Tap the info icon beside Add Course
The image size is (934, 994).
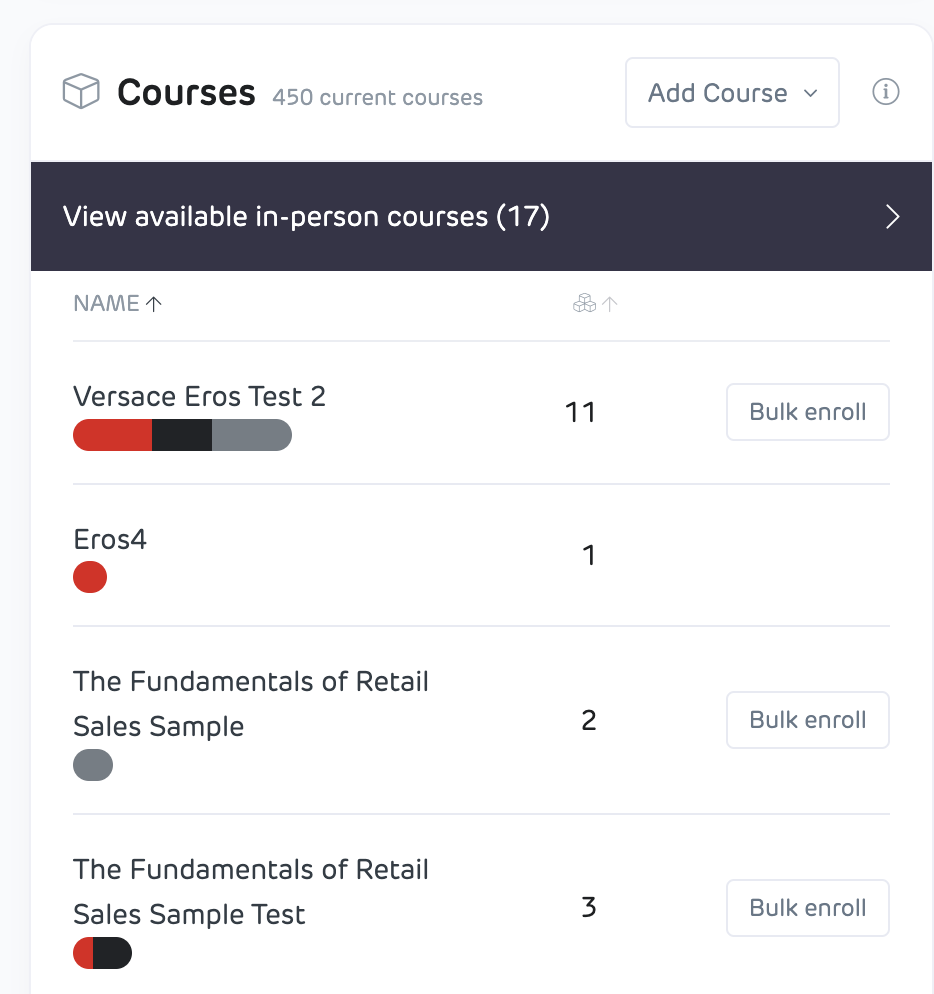(885, 92)
